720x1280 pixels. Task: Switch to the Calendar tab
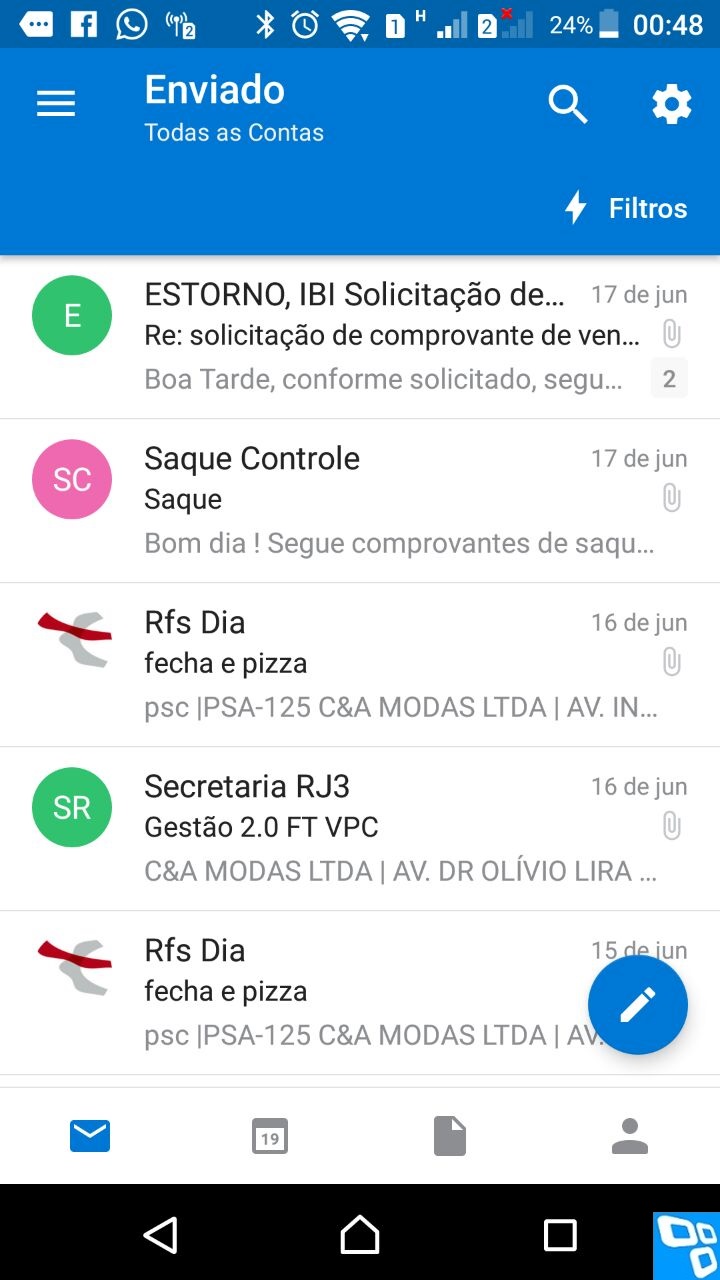(270, 1136)
